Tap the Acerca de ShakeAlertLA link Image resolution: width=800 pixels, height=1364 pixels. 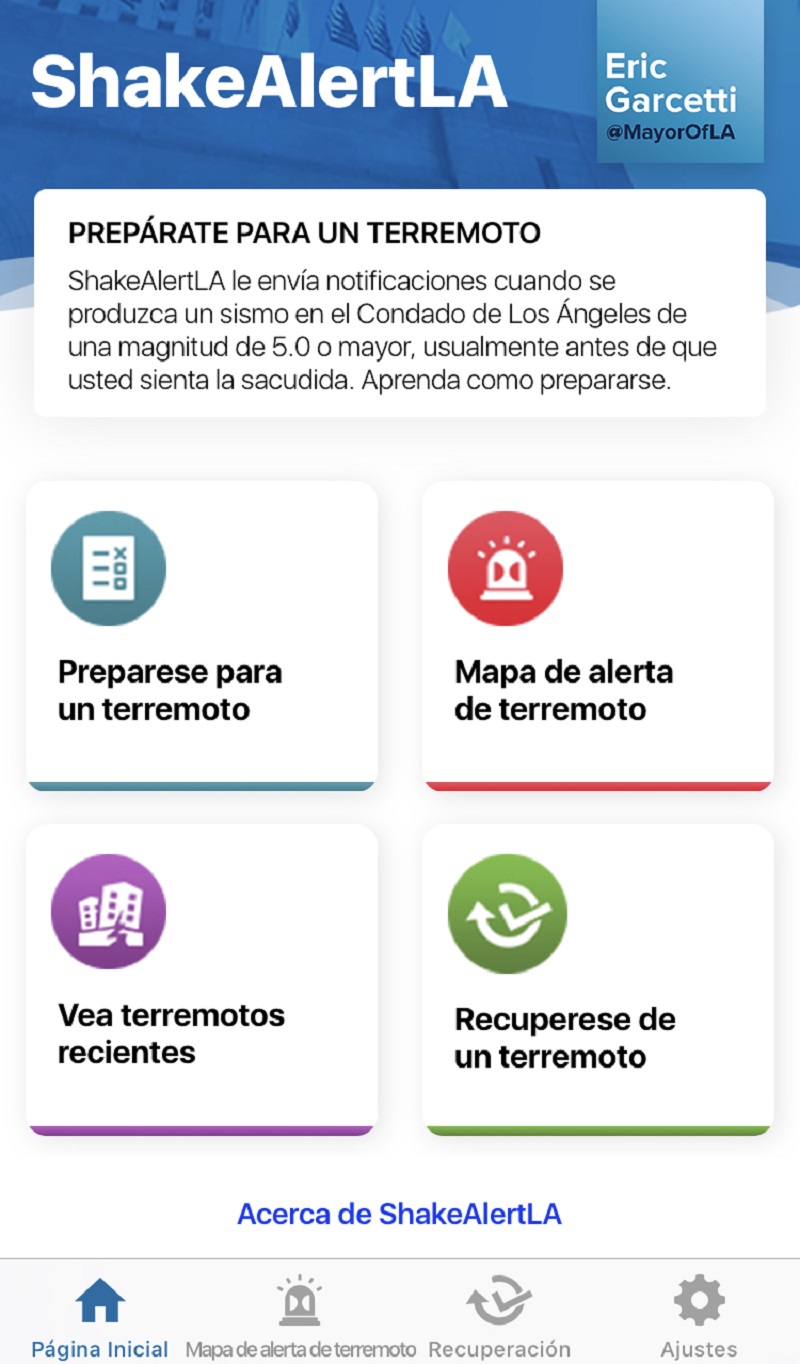pos(399,1214)
